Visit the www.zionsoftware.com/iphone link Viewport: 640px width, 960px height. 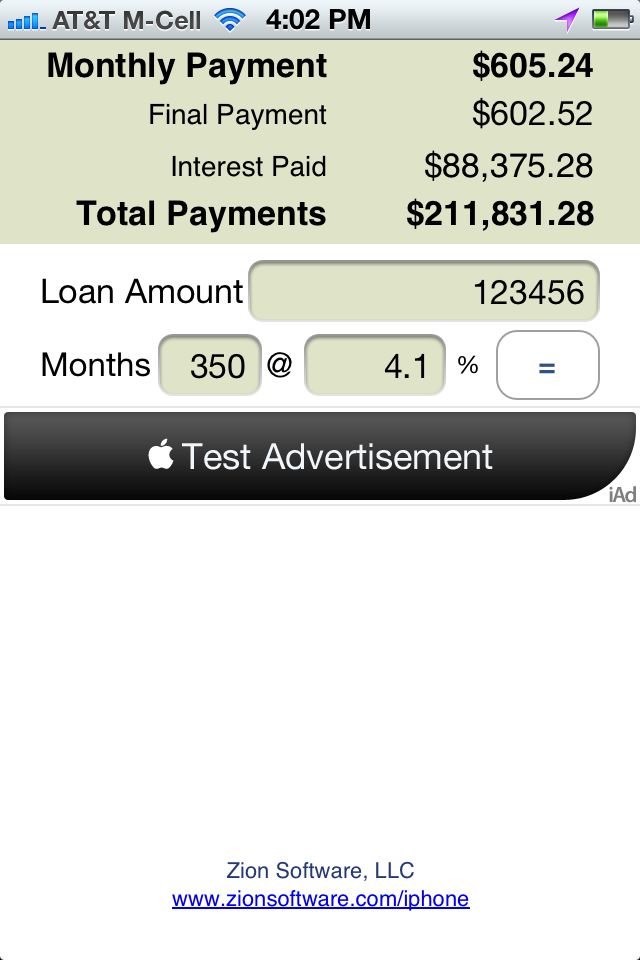(320, 899)
